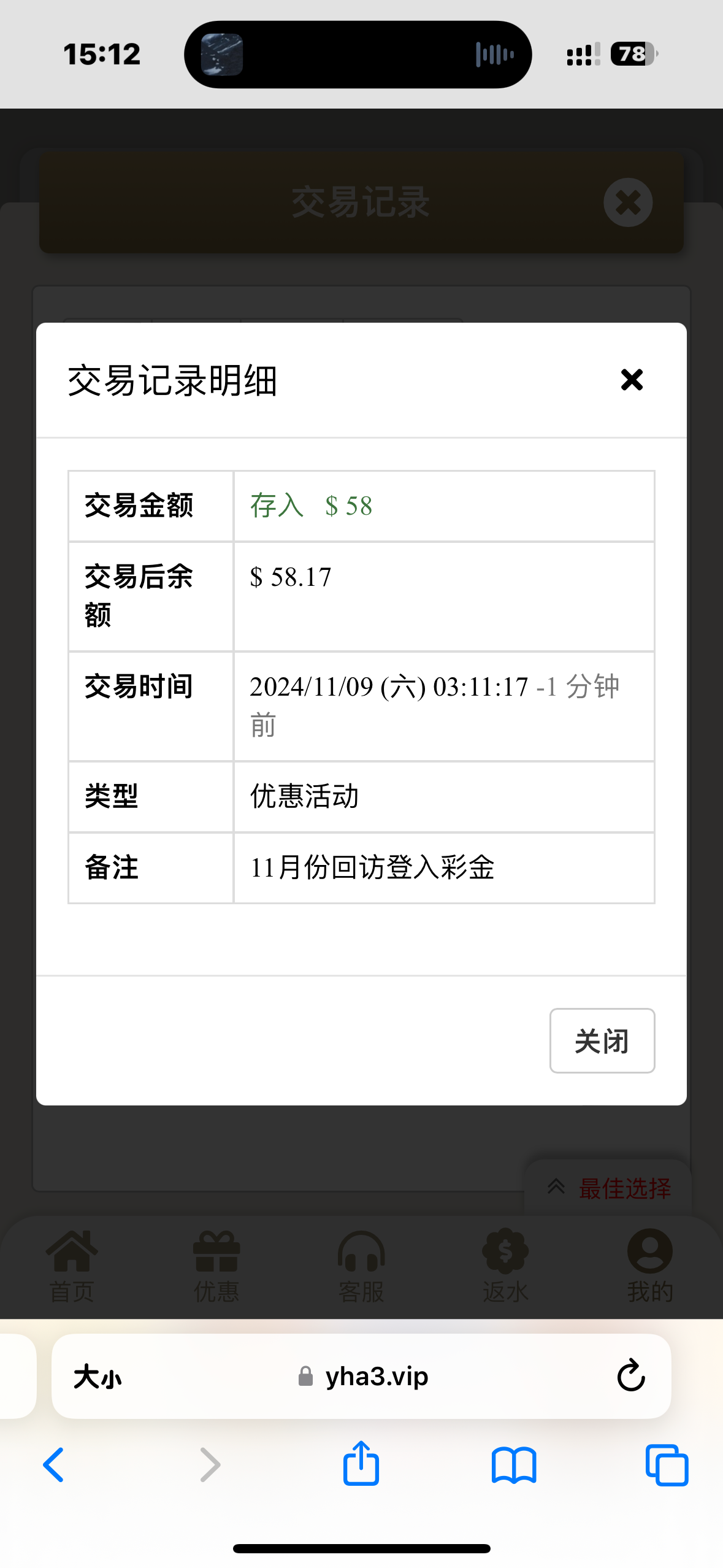This screenshot has height=1568, width=723.
Task: Go back in Safari
Action: click(x=54, y=1465)
